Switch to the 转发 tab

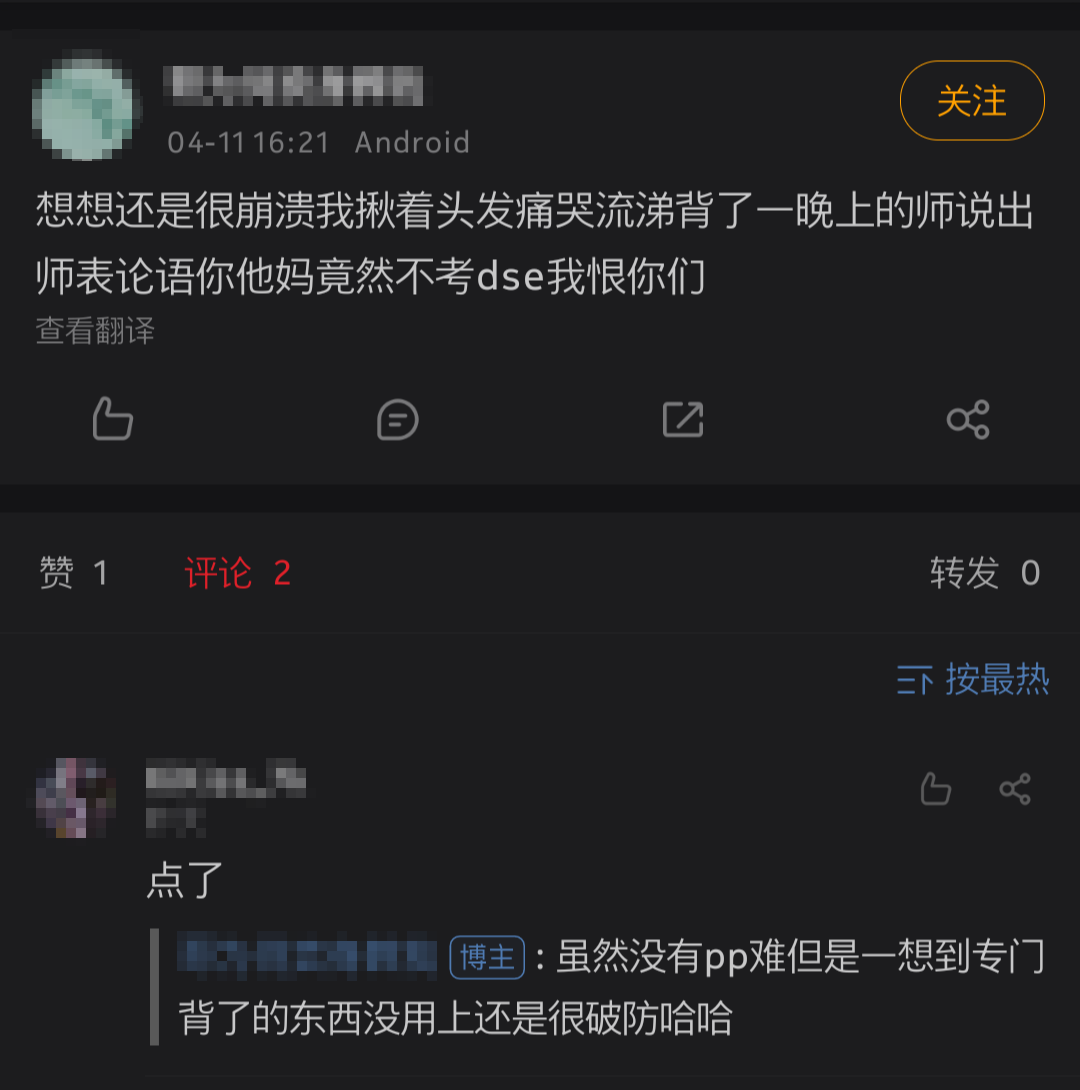pyautogui.click(x=984, y=573)
